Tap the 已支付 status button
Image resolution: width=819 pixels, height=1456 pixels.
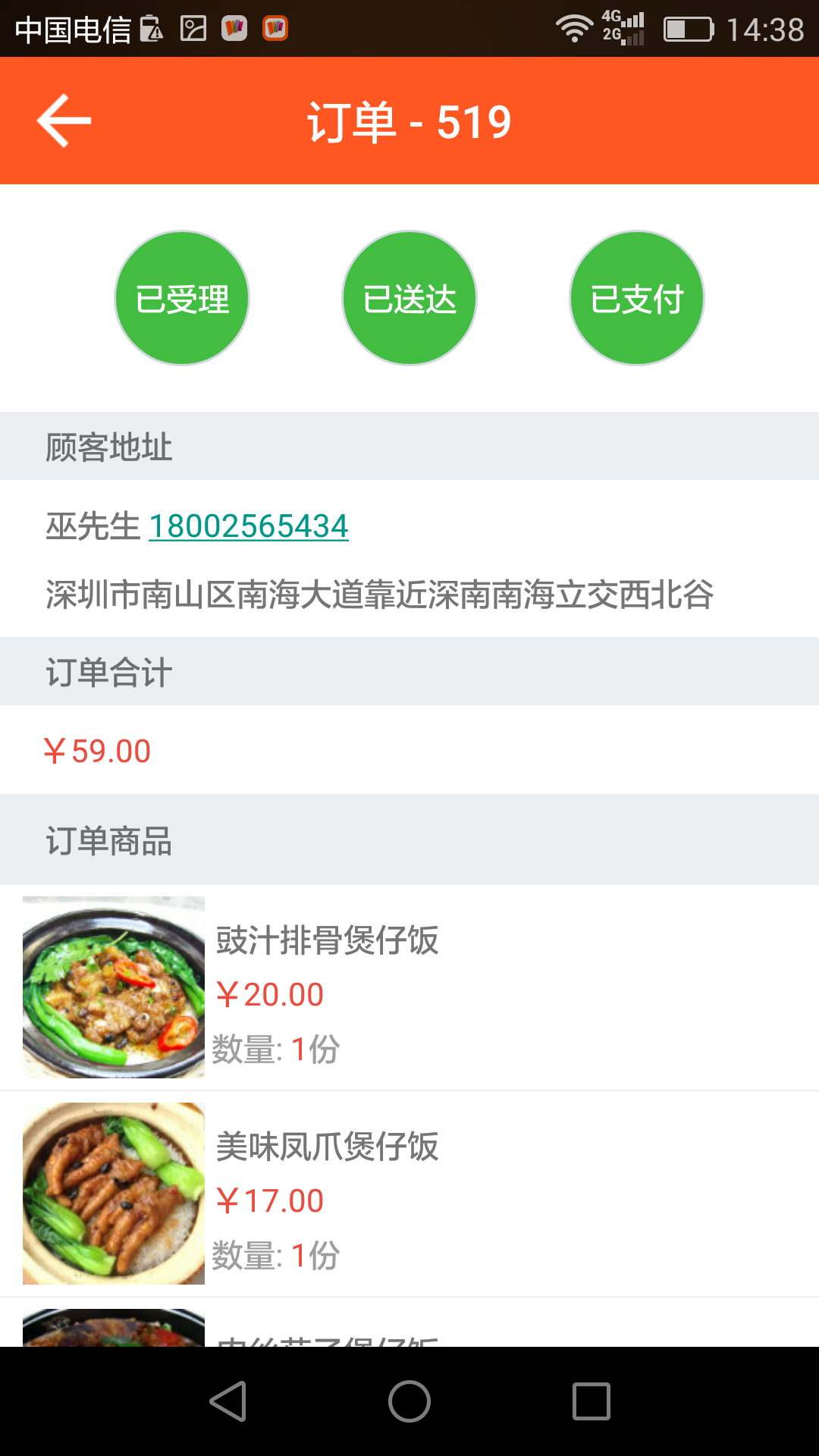(x=637, y=298)
